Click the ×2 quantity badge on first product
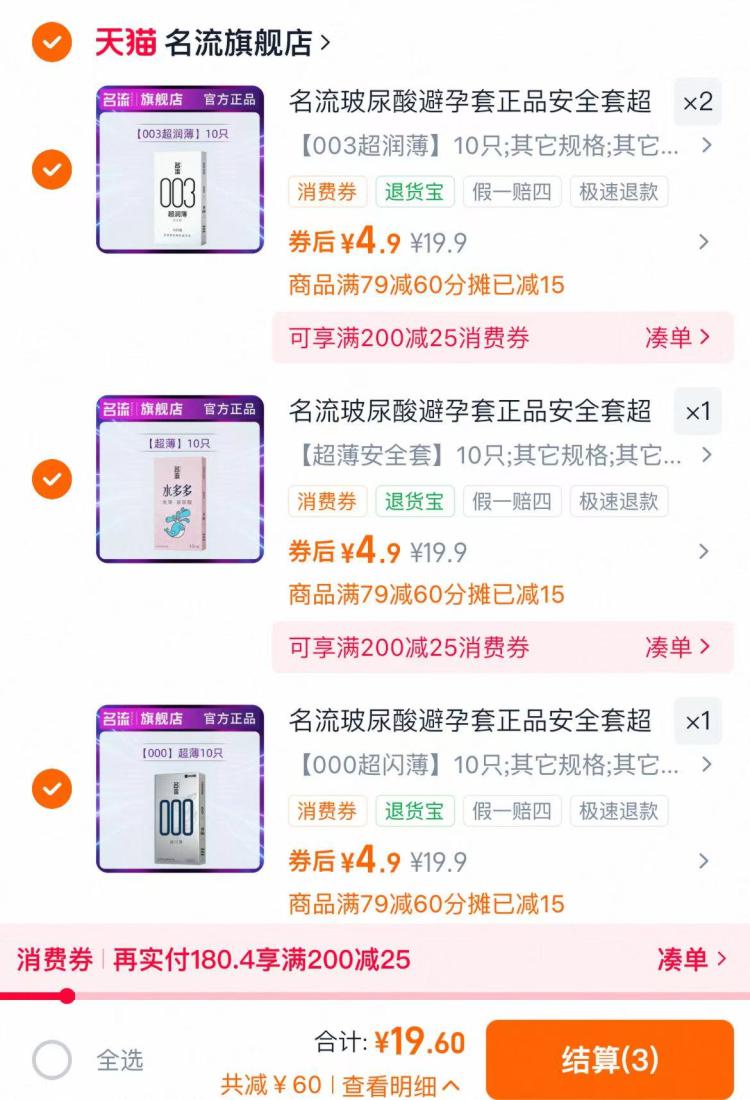 click(x=697, y=102)
